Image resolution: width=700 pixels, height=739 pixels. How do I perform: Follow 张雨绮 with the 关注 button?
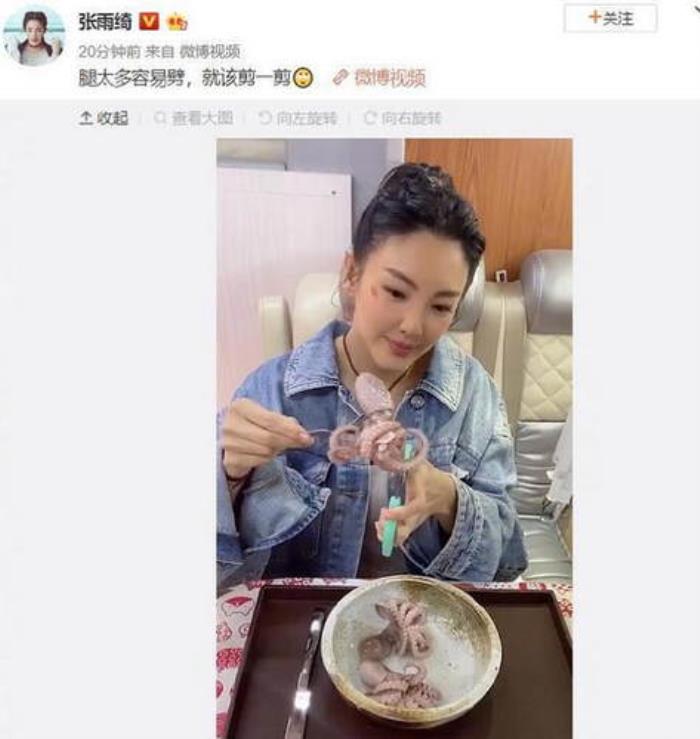(610, 18)
